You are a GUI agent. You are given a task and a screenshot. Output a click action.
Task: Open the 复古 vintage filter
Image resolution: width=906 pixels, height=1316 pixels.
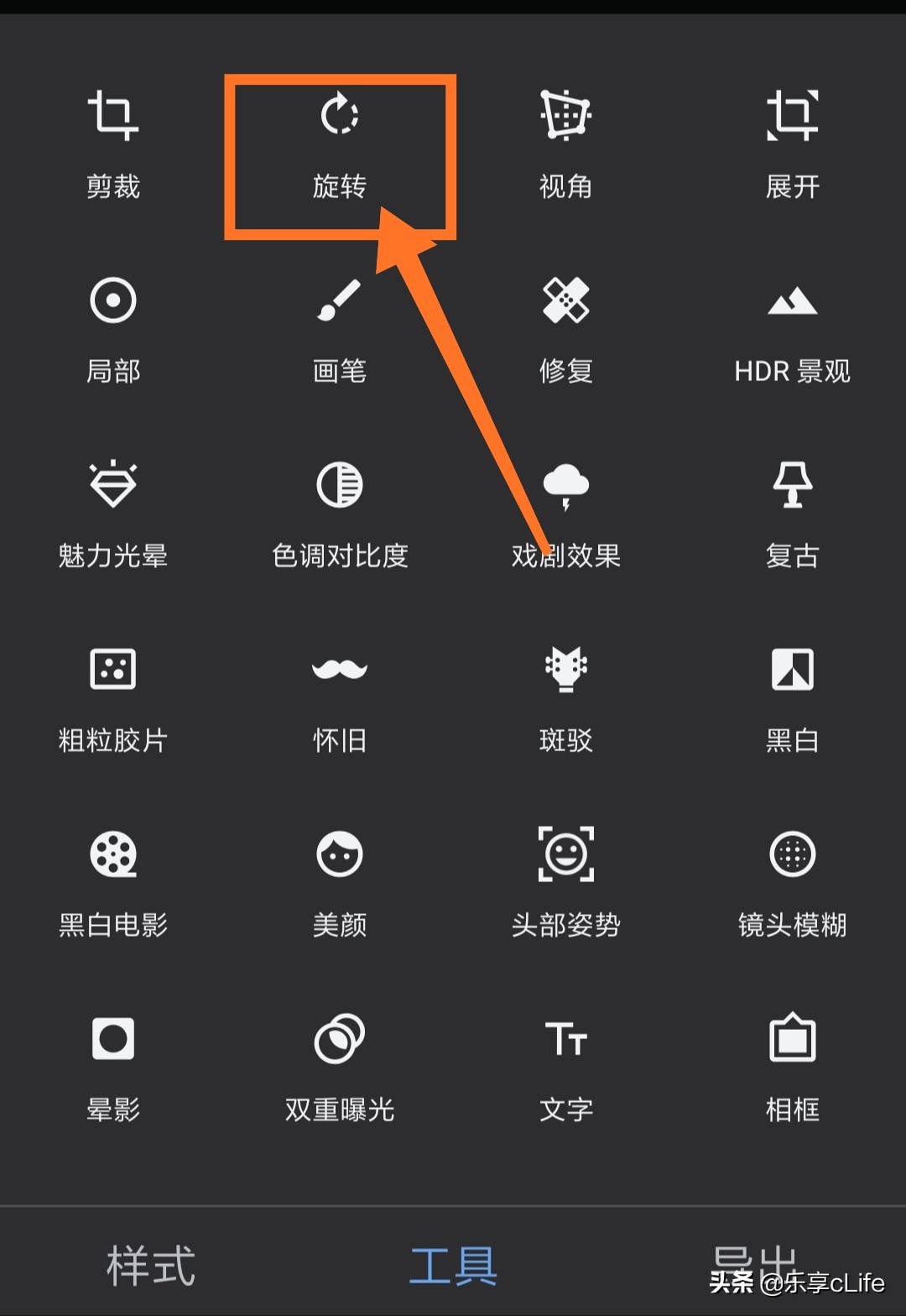(x=793, y=514)
